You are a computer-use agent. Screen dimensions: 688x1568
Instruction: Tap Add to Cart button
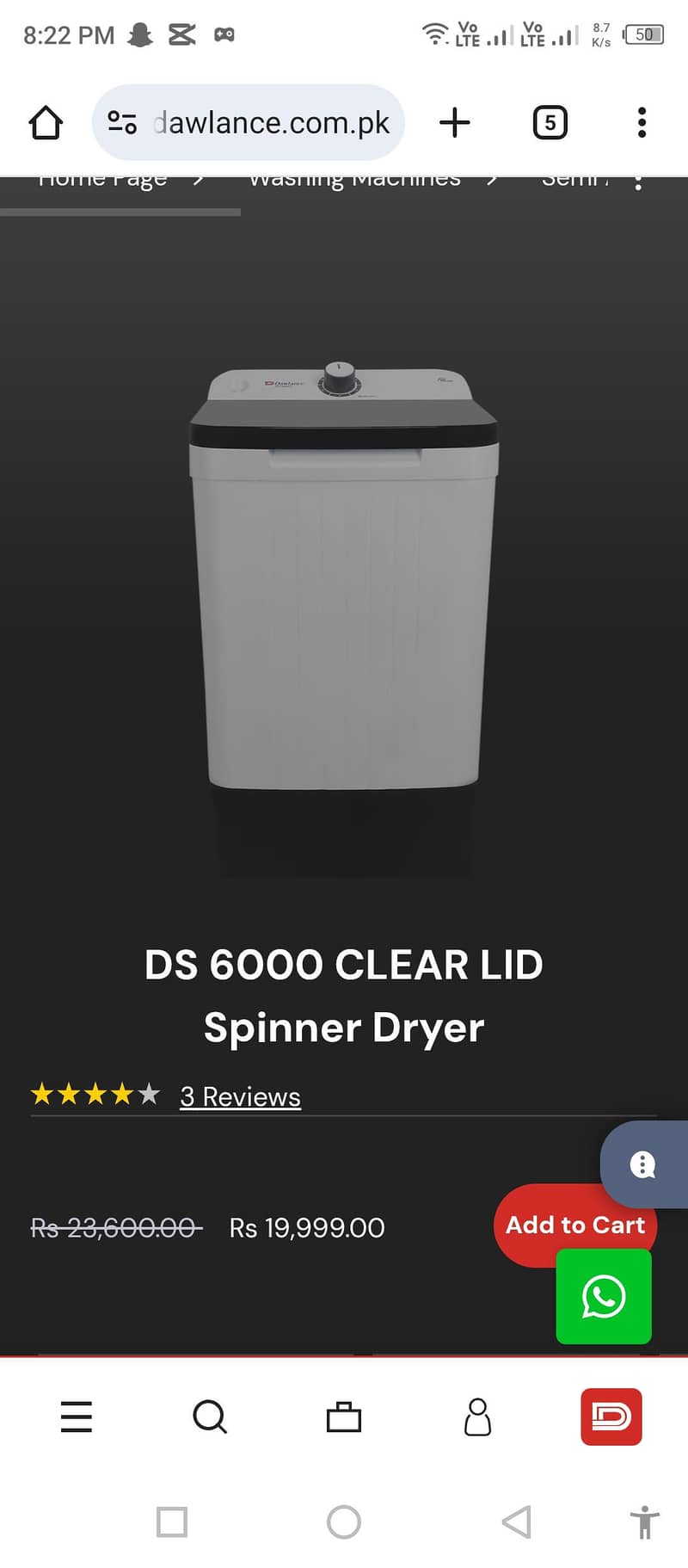(x=575, y=1225)
